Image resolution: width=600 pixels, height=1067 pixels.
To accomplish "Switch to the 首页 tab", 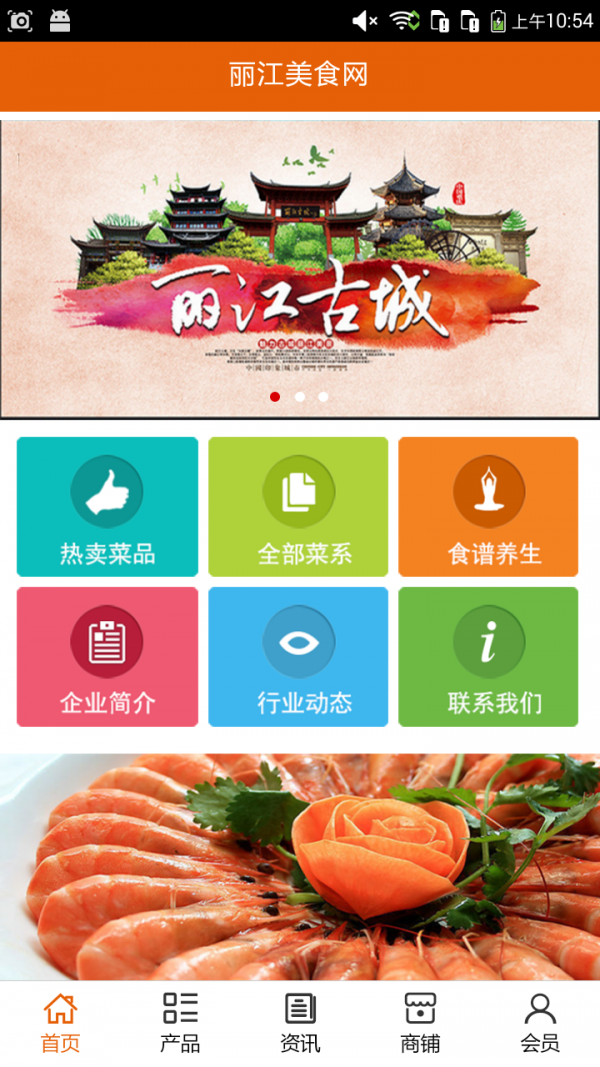I will pos(60,1023).
